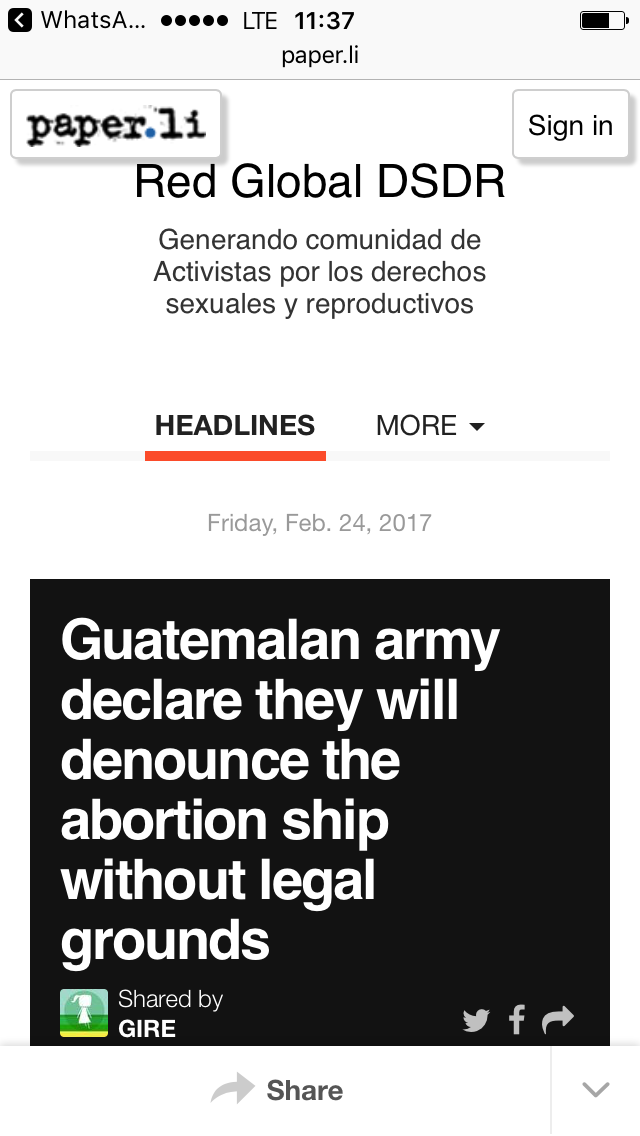Tap the Sign in button
Viewport: 640px width, 1136px height.
[x=570, y=125]
